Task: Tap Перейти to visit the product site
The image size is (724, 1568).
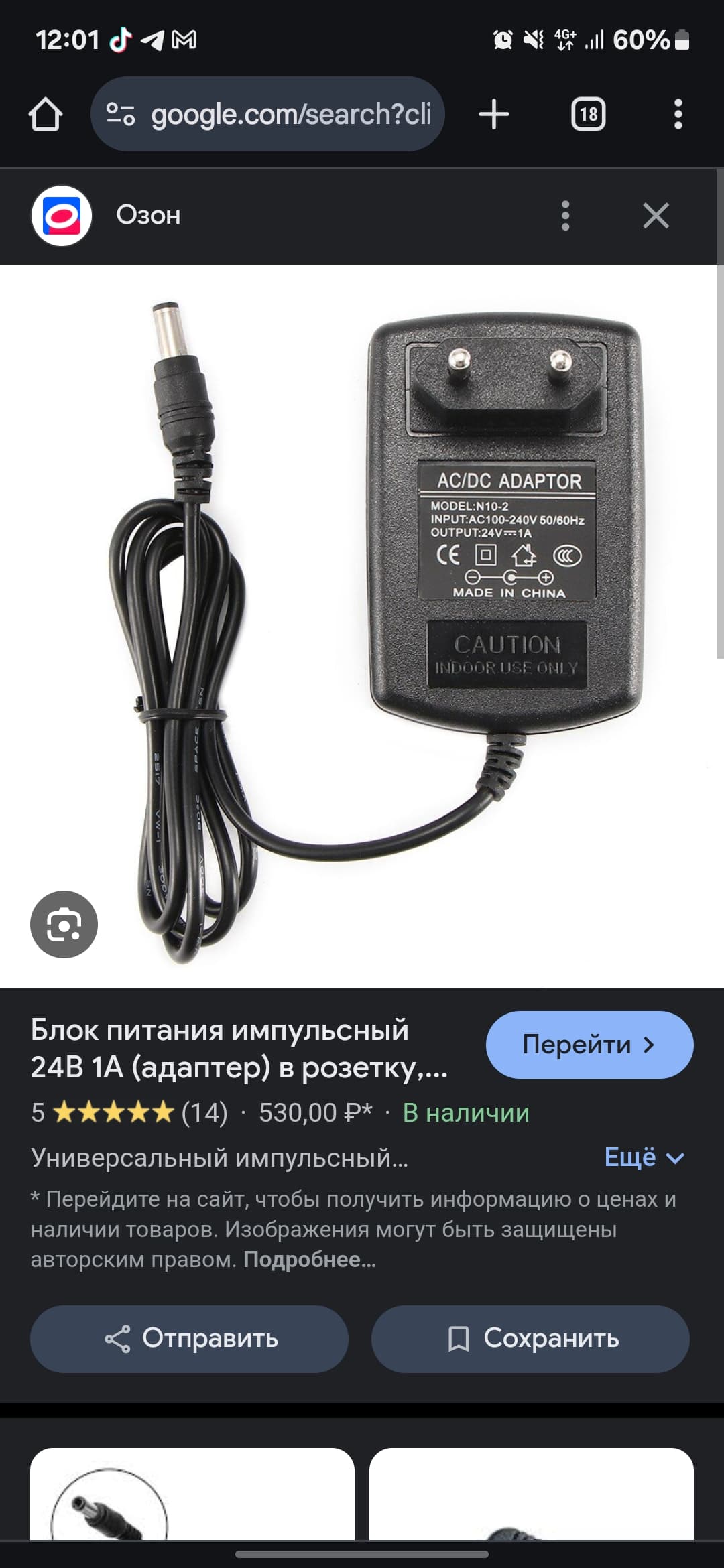Action: coord(589,1045)
